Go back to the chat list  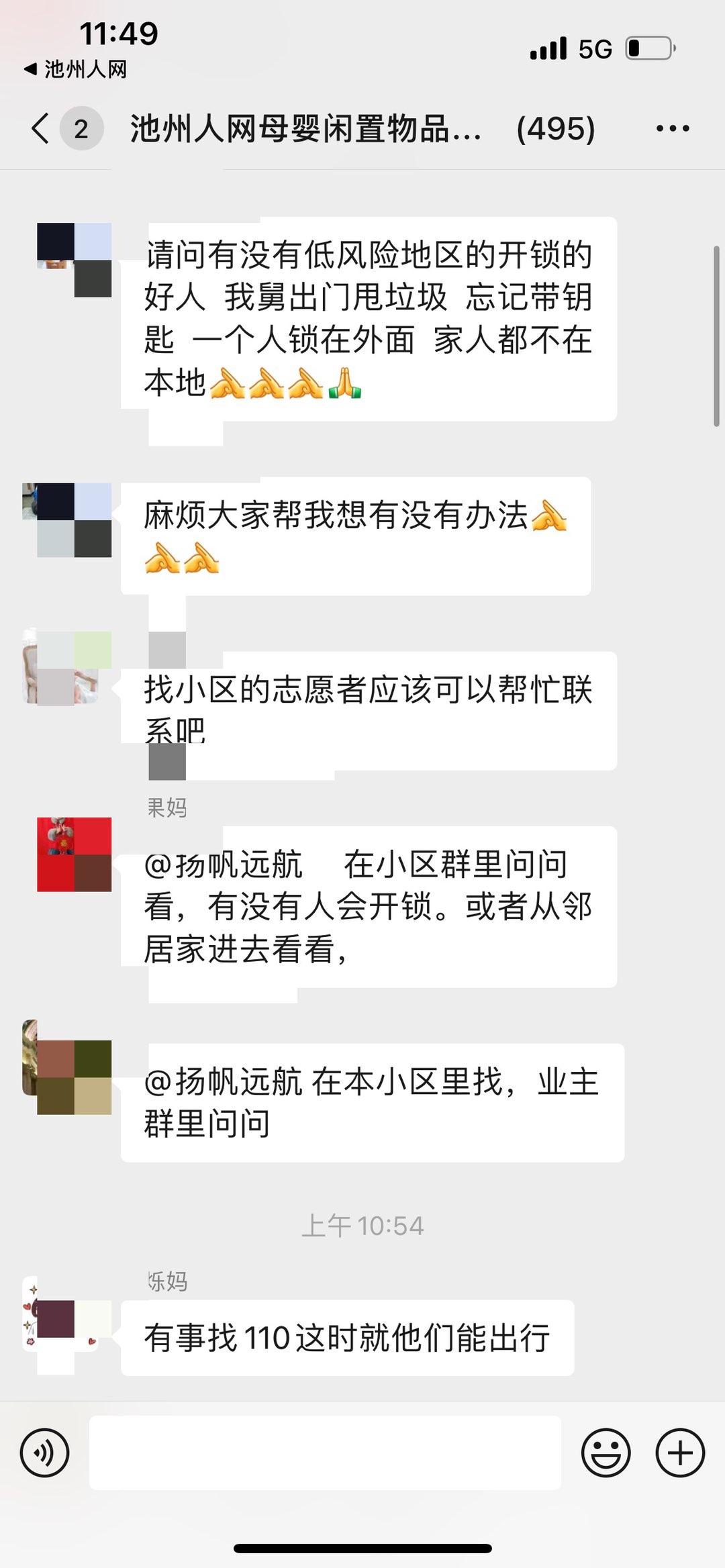coord(40,128)
